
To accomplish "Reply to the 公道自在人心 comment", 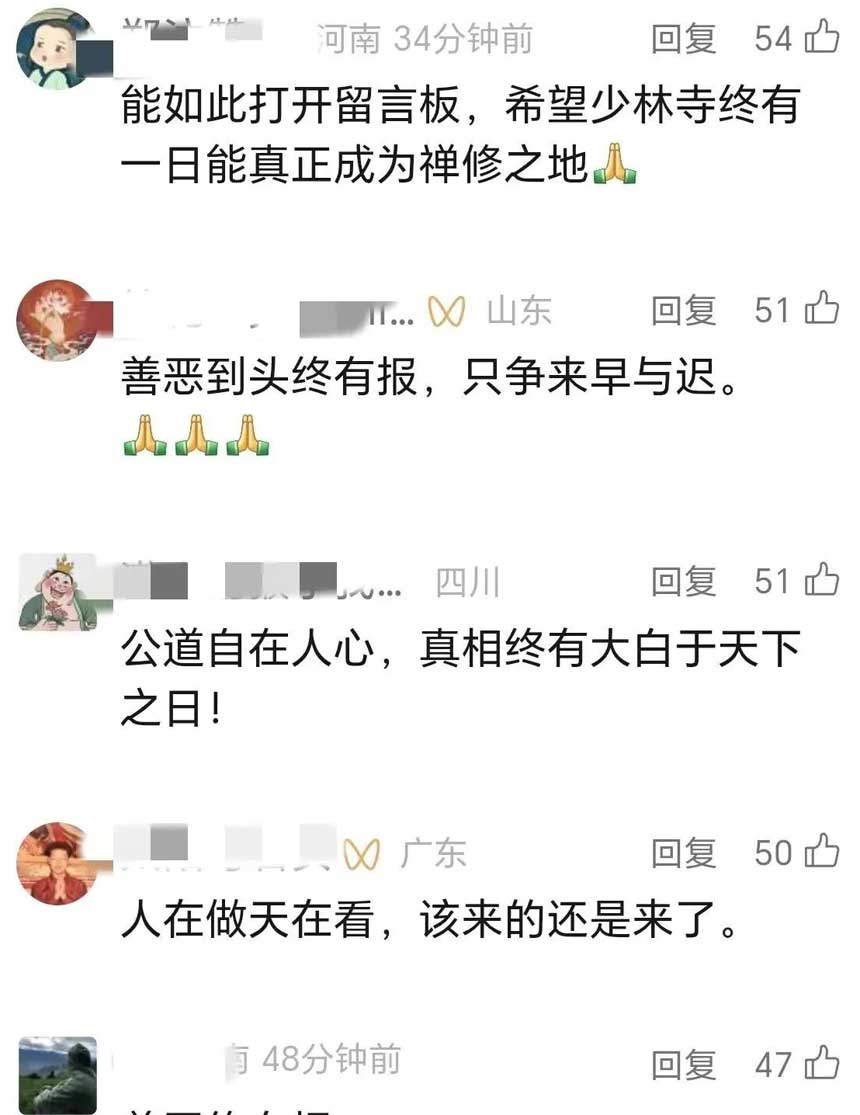I will click(x=684, y=581).
